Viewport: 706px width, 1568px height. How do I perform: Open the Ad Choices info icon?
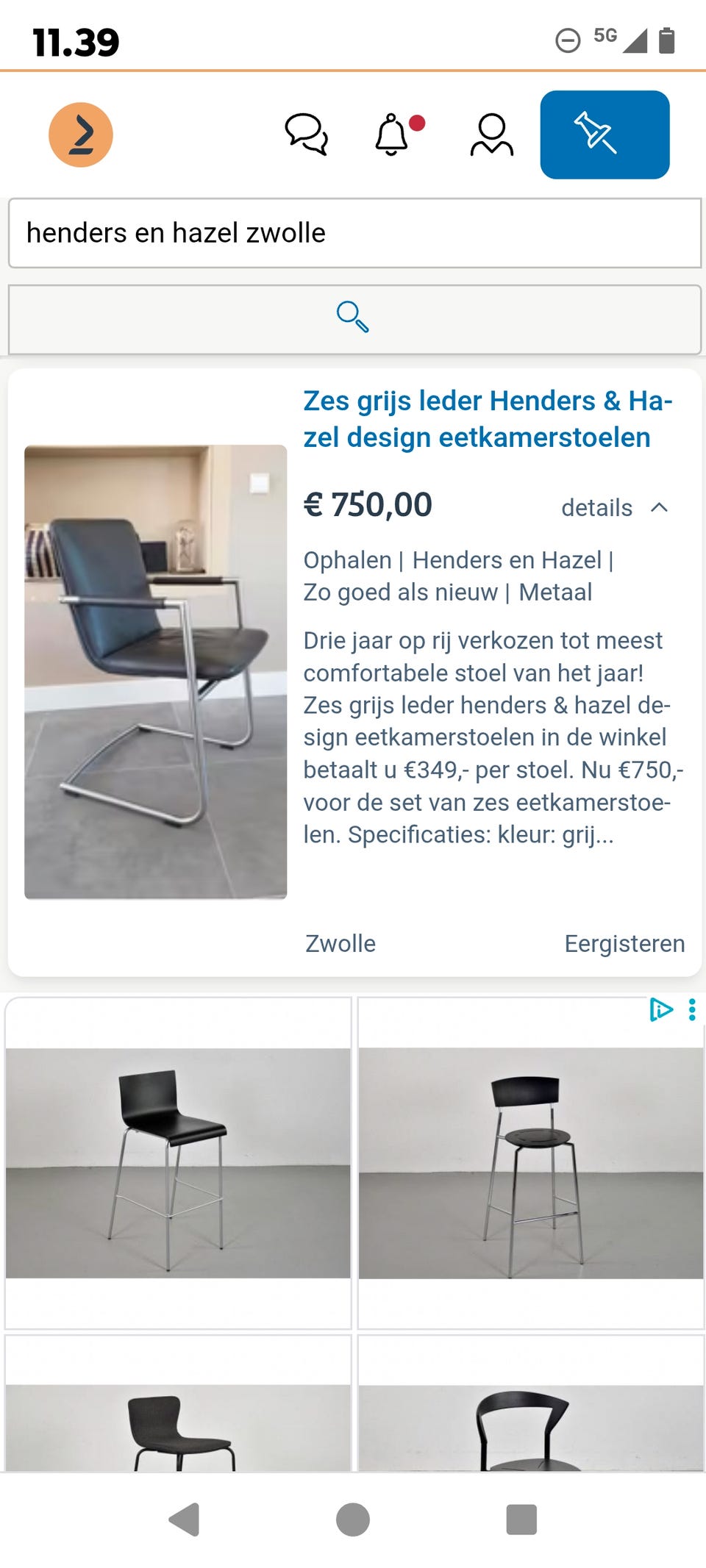pos(661,1010)
